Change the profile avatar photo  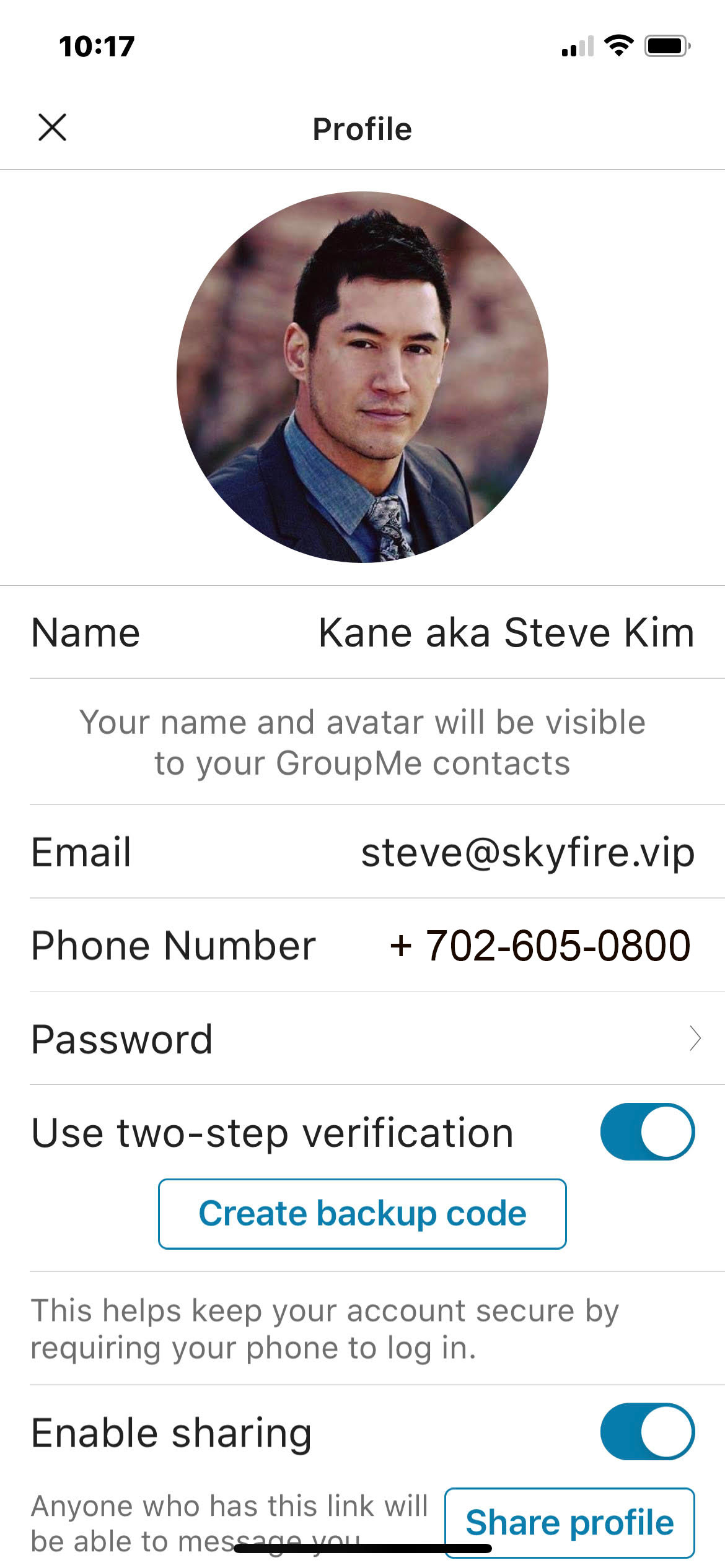pos(362,377)
